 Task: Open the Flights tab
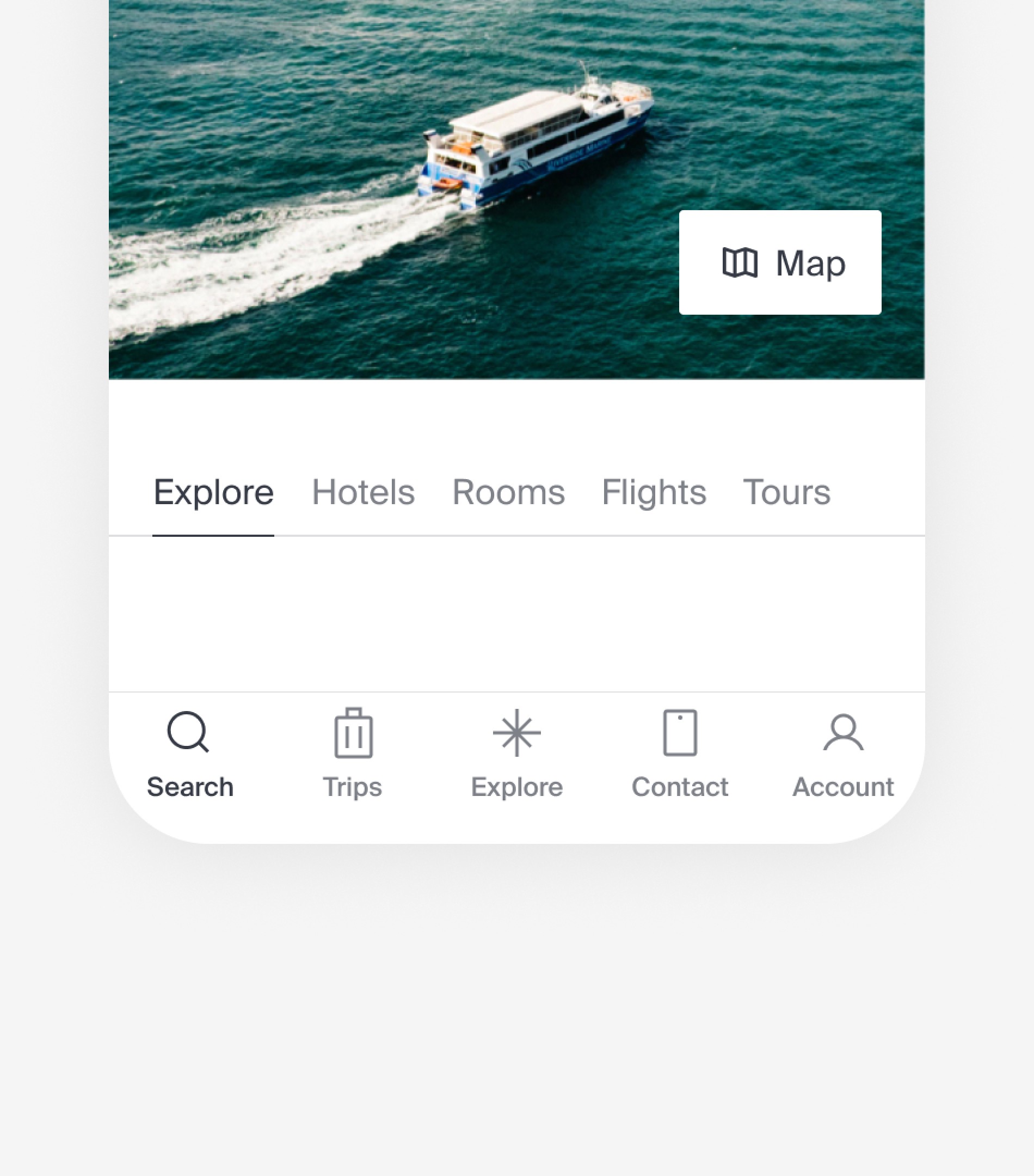click(x=654, y=493)
